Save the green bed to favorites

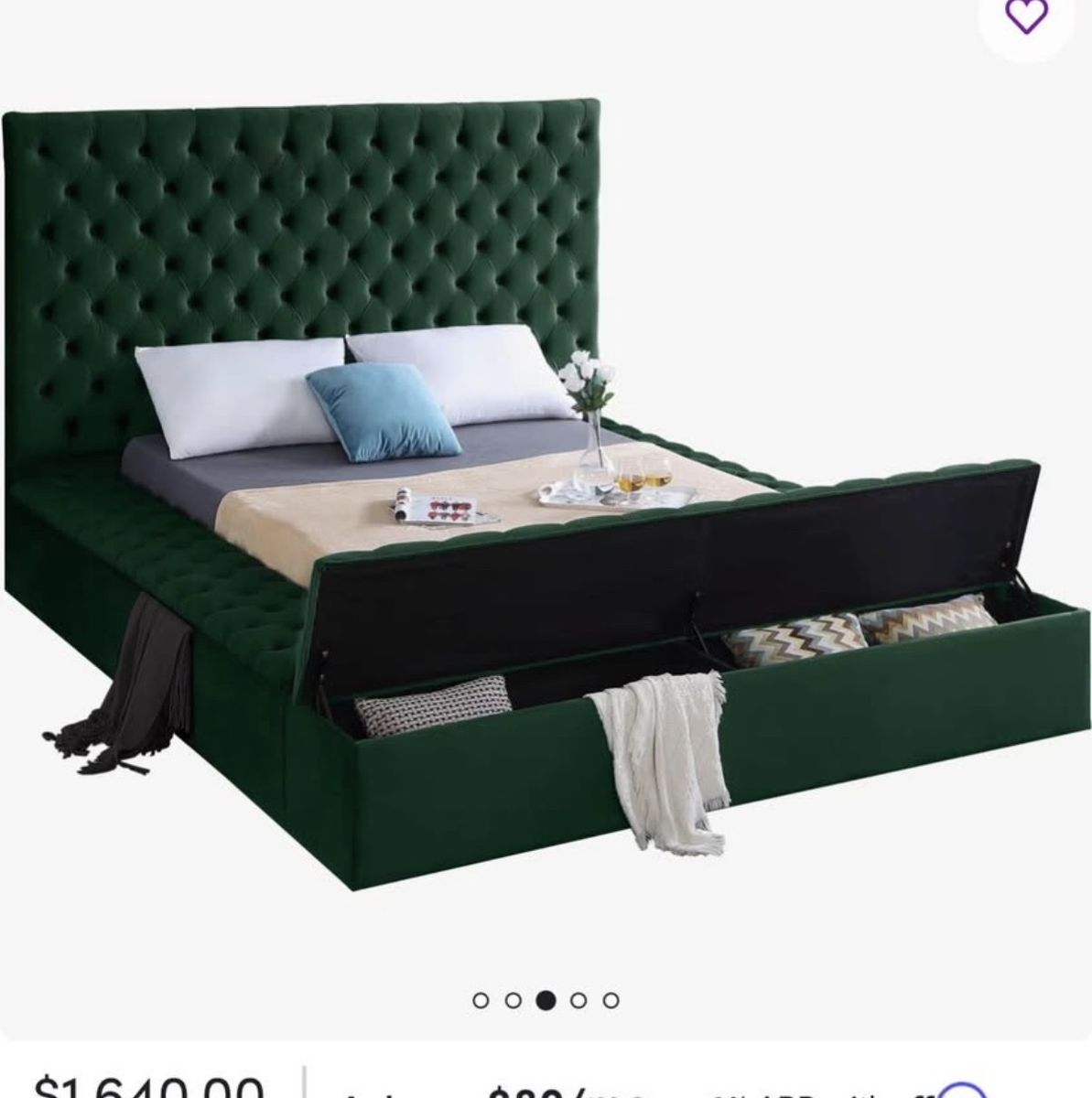tap(1025, 16)
